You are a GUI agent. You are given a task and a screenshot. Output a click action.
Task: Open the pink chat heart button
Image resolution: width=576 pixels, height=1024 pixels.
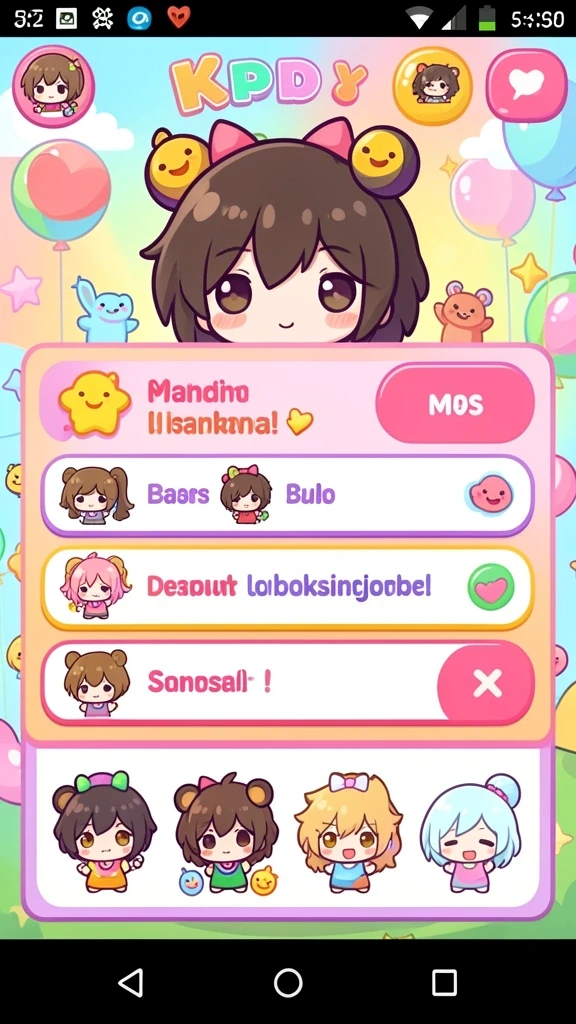(x=526, y=85)
